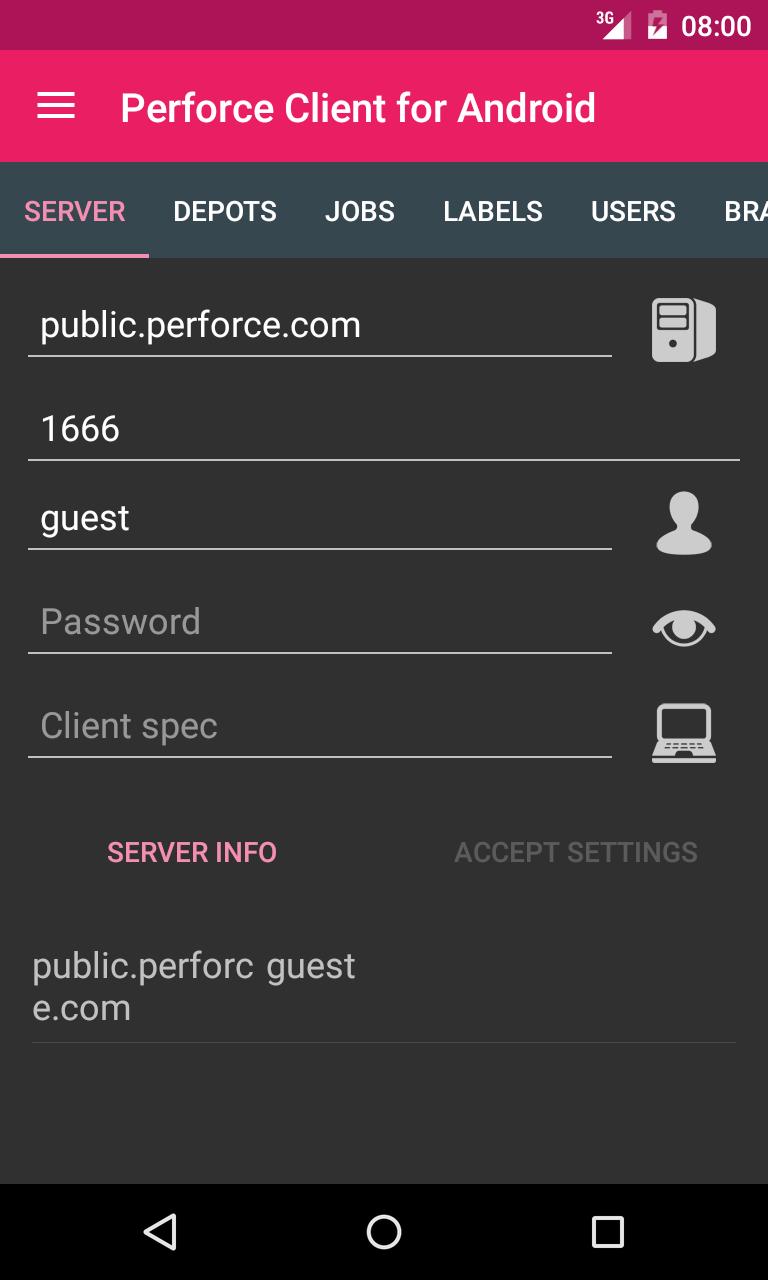Image resolution: width=768 pixels, height=1280 pixels.
Task: Toggle password visibility with eye icon
Action: click(x=684, y=627)
